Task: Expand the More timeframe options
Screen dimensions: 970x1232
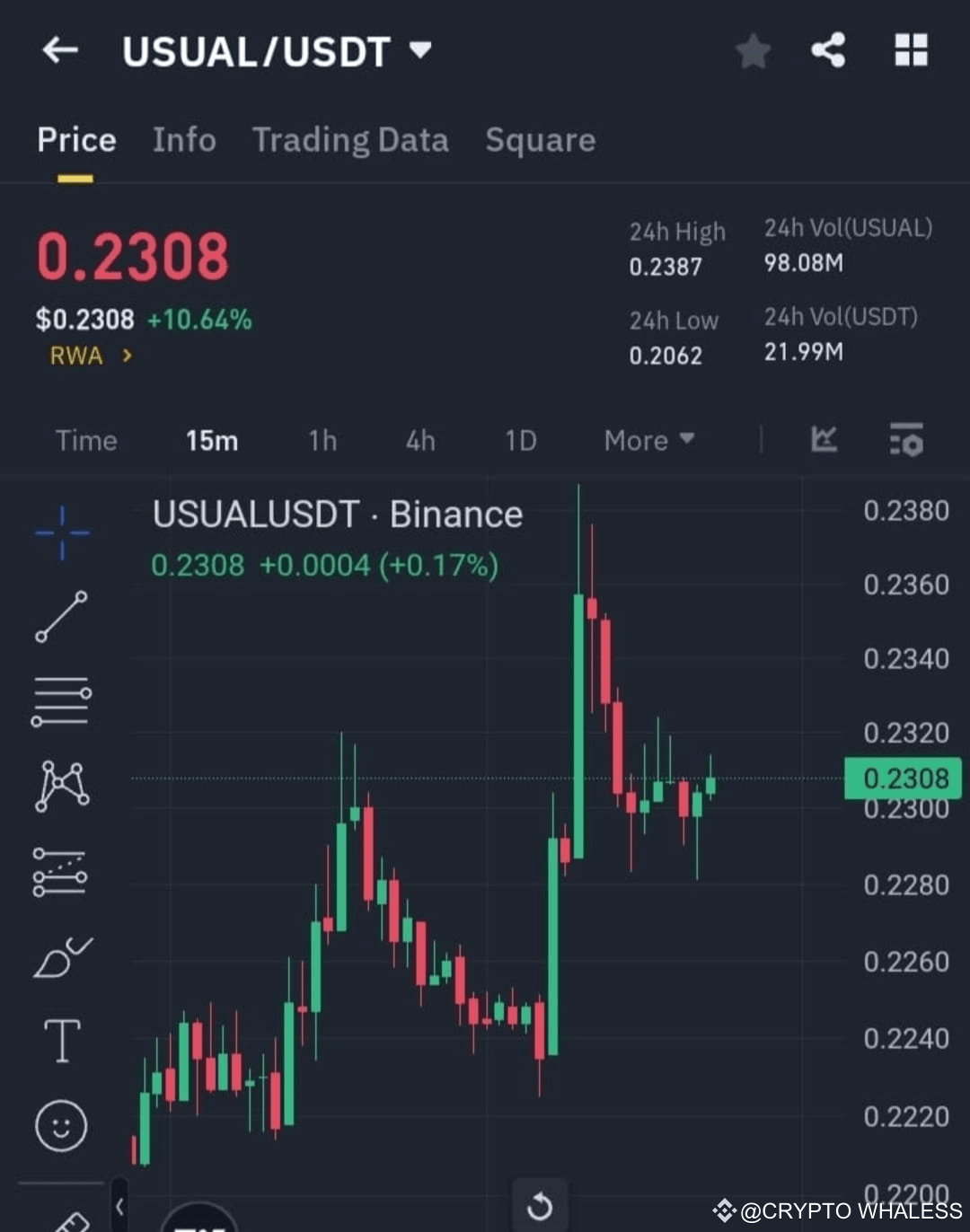Action: click(x=648, y=440)
